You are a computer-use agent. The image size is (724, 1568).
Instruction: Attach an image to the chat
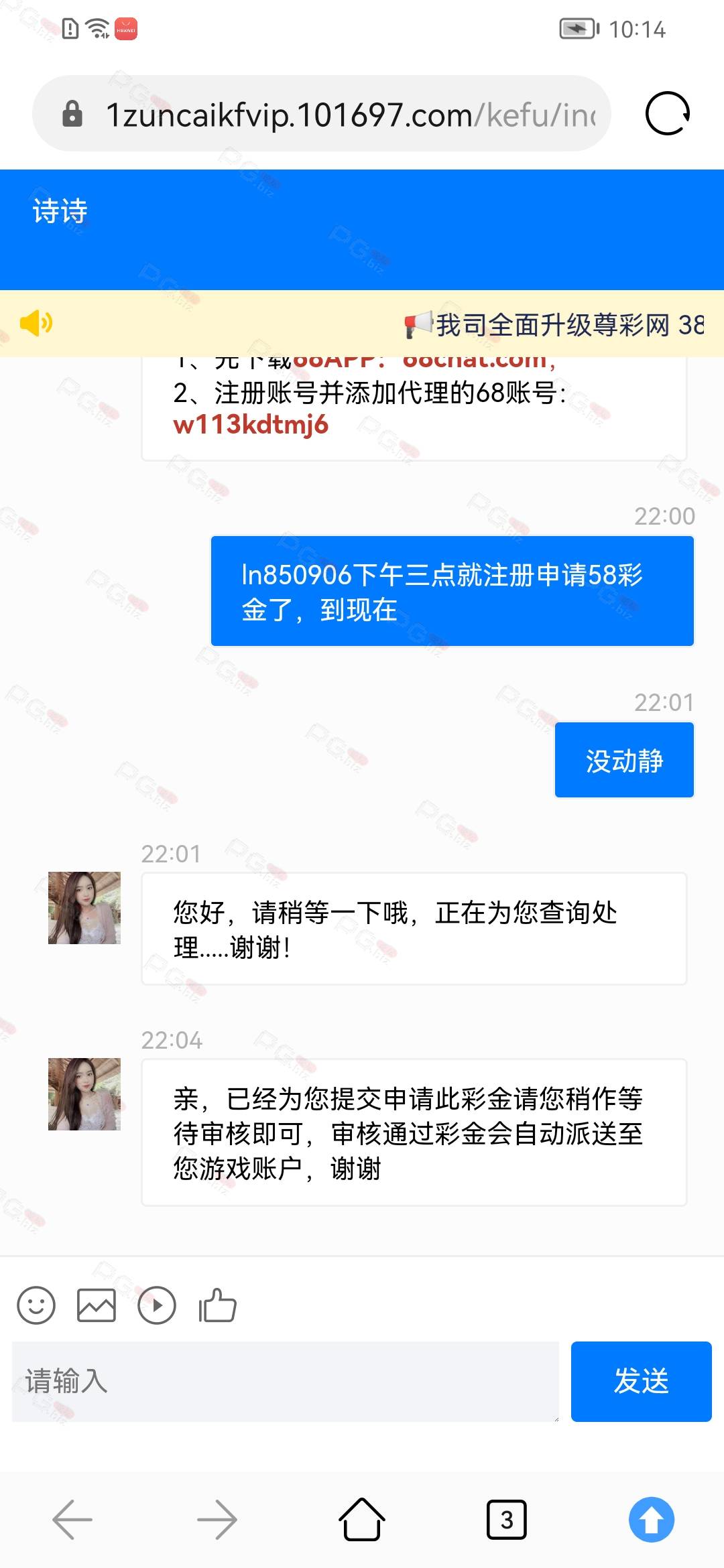[97, 1305]
